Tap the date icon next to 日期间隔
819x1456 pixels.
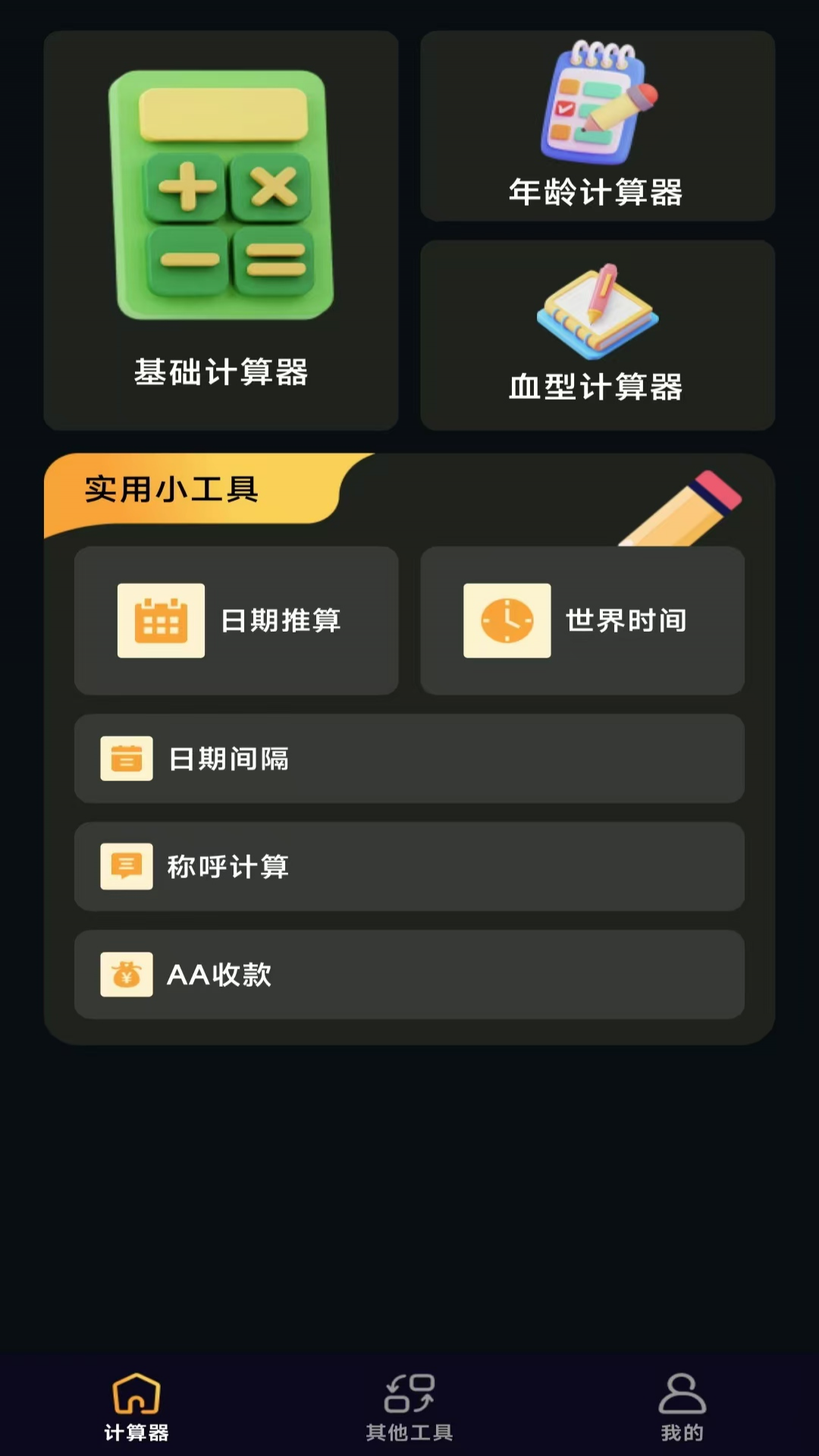[x=126, y=758]
